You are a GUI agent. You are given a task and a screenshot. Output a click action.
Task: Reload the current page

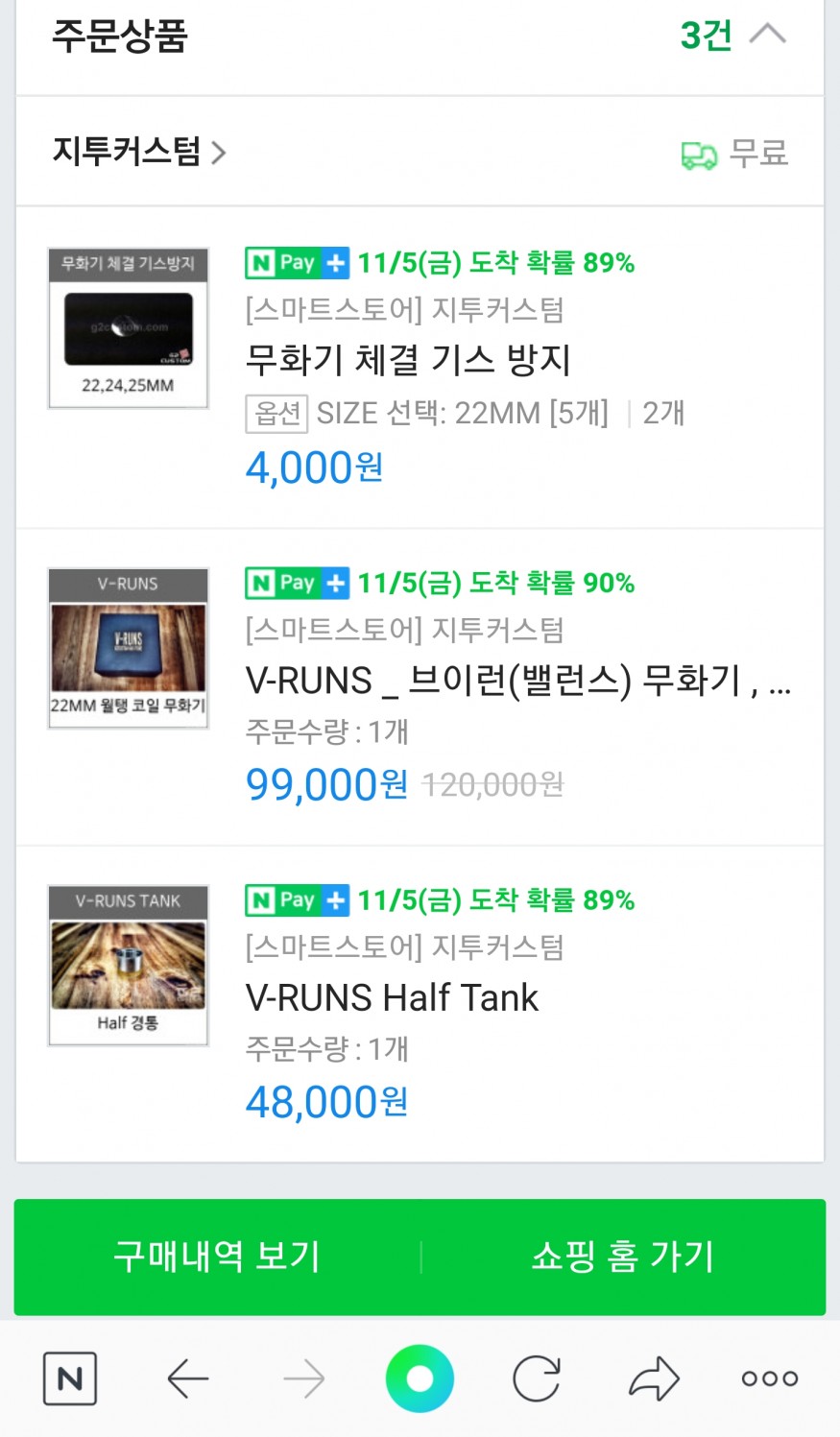(536, 1379)
